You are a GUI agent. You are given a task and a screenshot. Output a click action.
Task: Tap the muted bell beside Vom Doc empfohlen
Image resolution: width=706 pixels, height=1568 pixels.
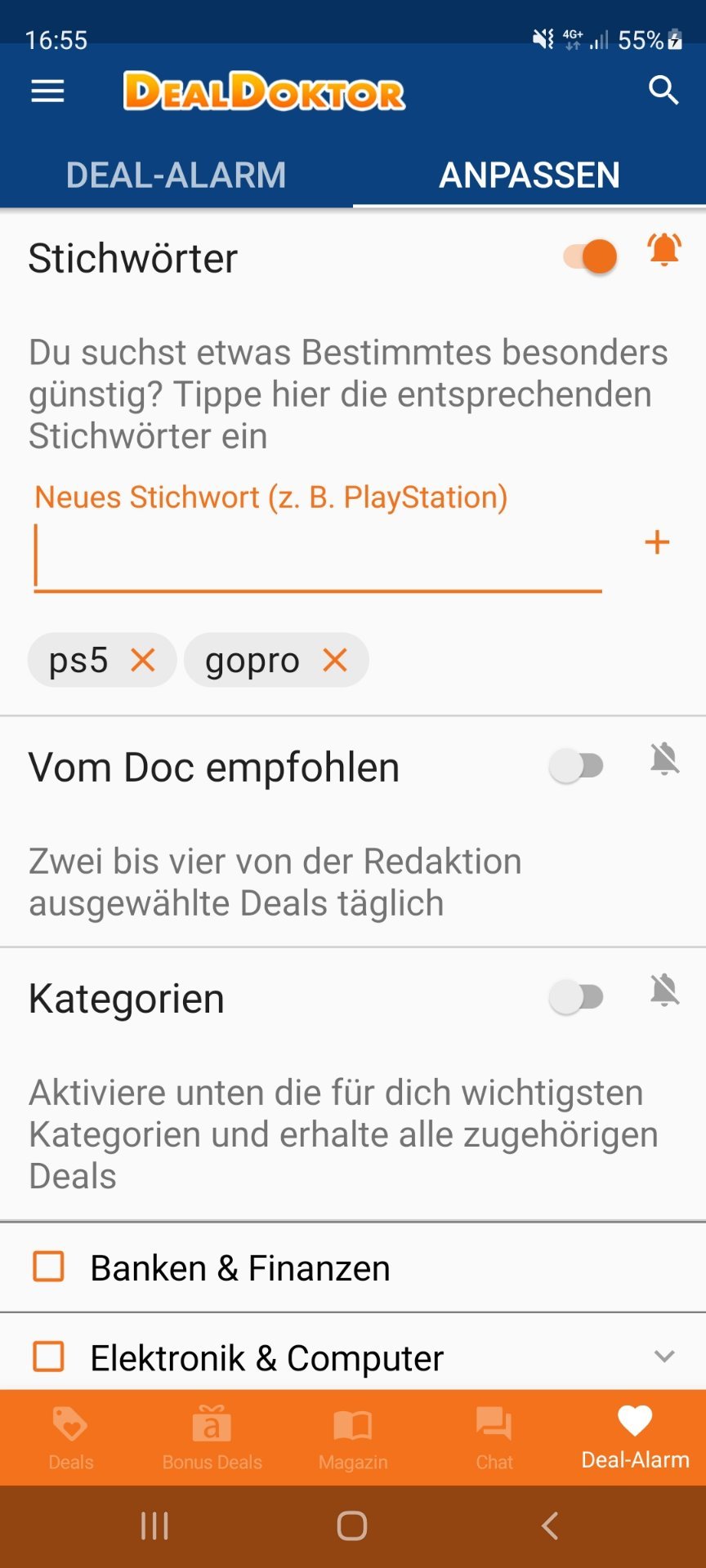click(x=664, y=759)
